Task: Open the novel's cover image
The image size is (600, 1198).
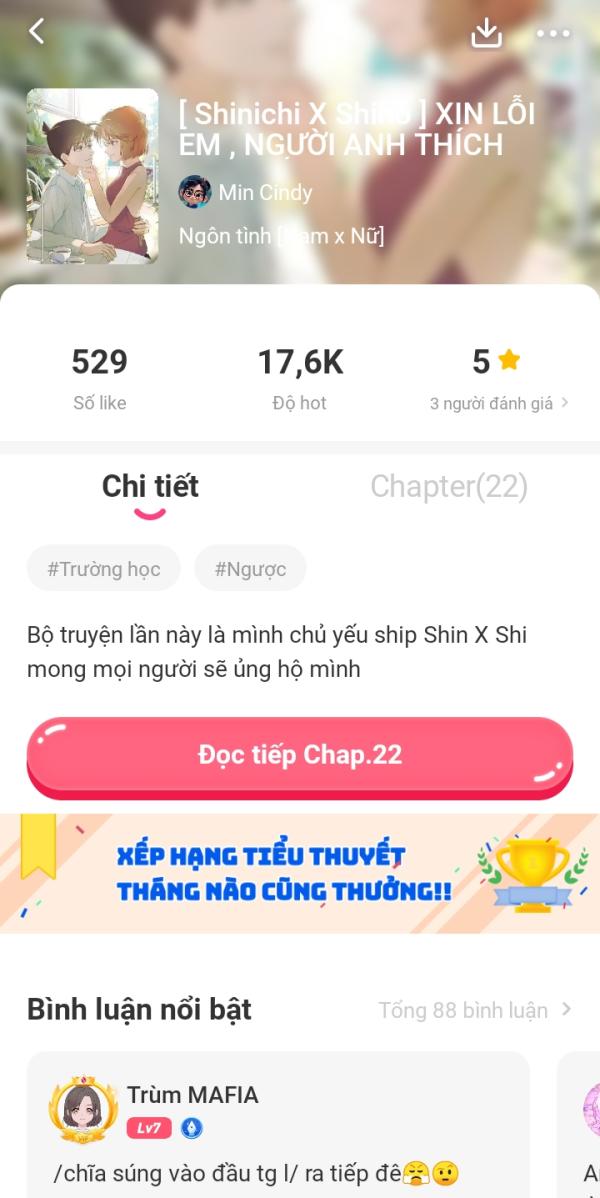Action: (x=92, y=176)
